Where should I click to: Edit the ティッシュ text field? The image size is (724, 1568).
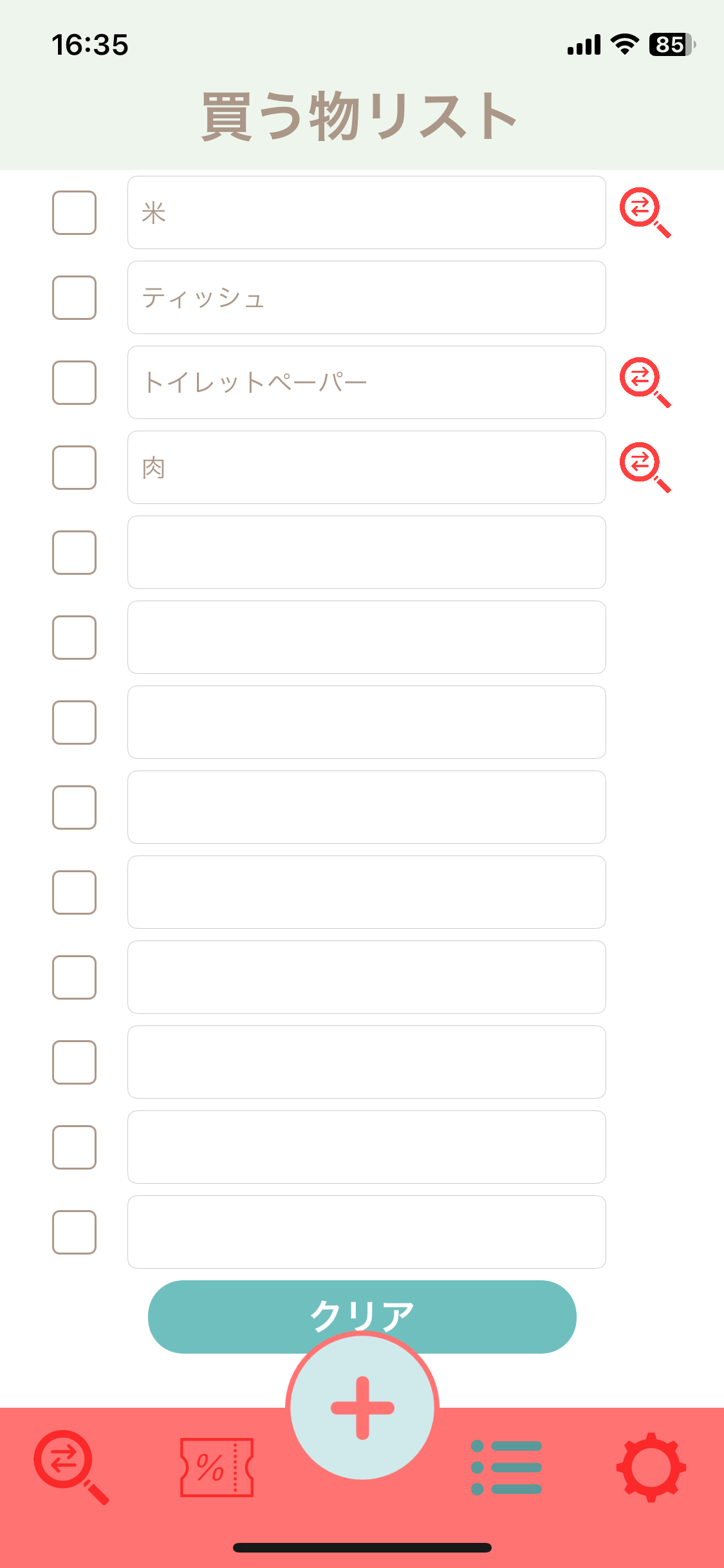[367, 297]
